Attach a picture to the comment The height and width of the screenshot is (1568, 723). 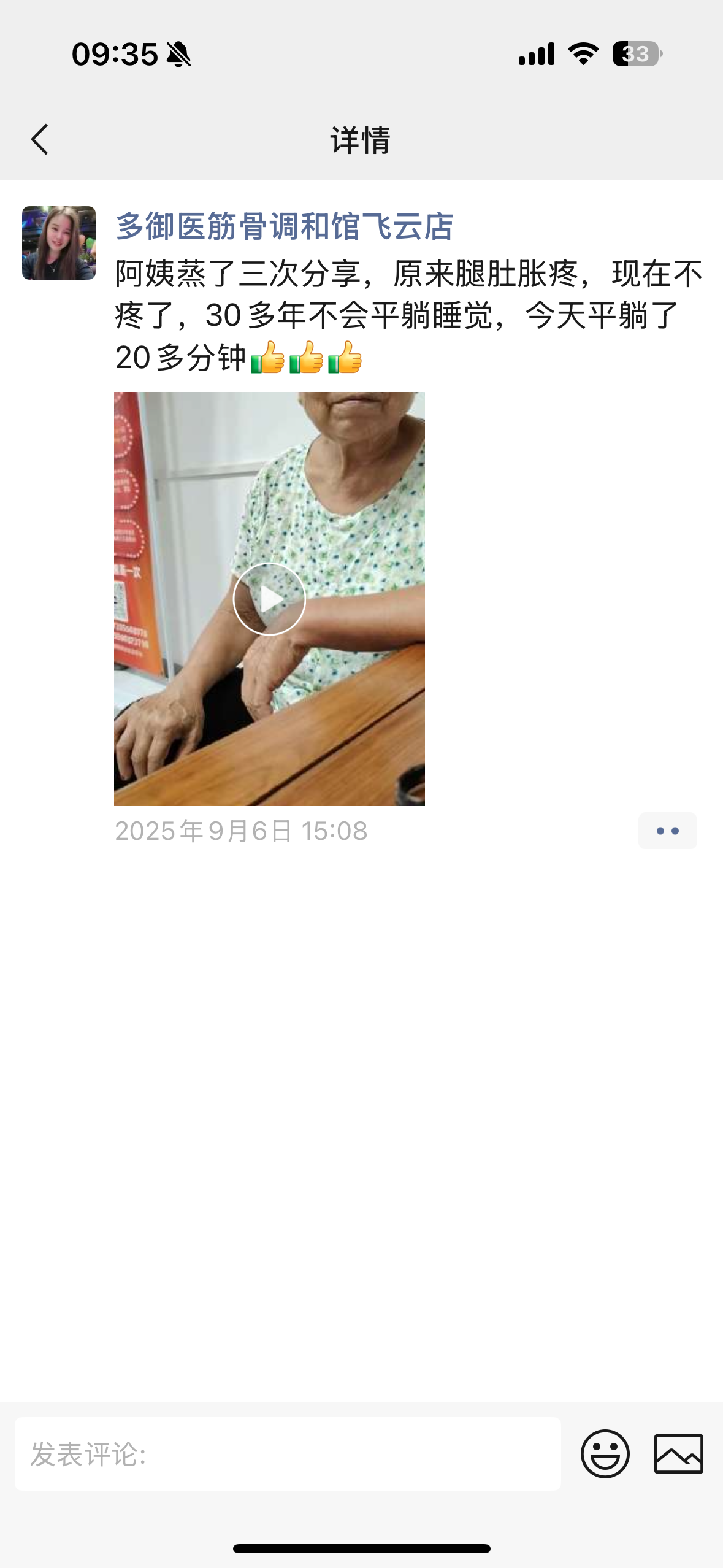(678, 1454)
